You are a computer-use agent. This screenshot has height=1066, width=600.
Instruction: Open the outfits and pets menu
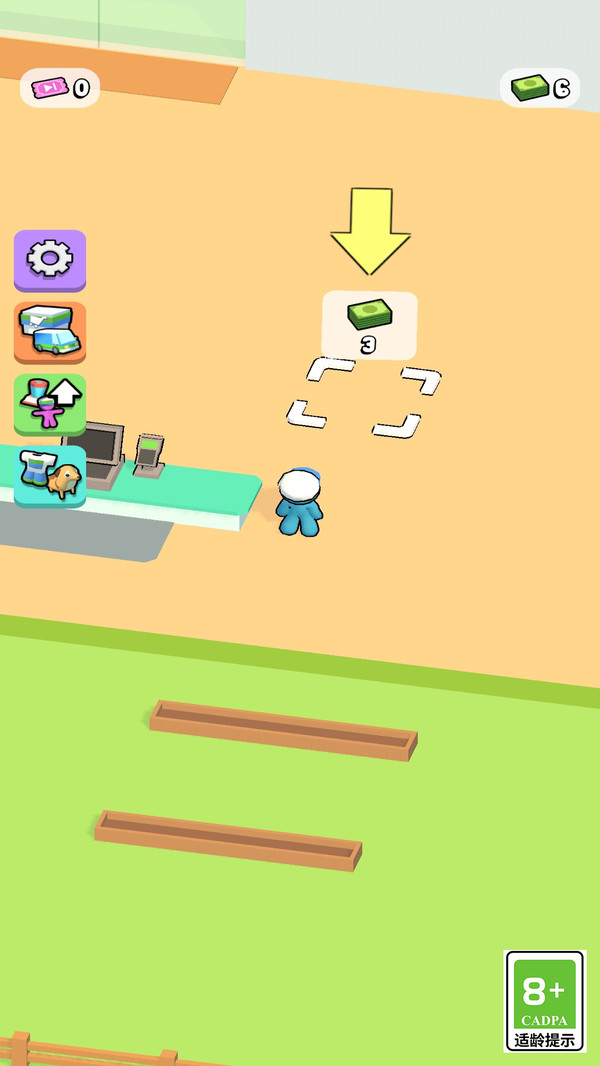pyautogui.click(x=50, y=475)
